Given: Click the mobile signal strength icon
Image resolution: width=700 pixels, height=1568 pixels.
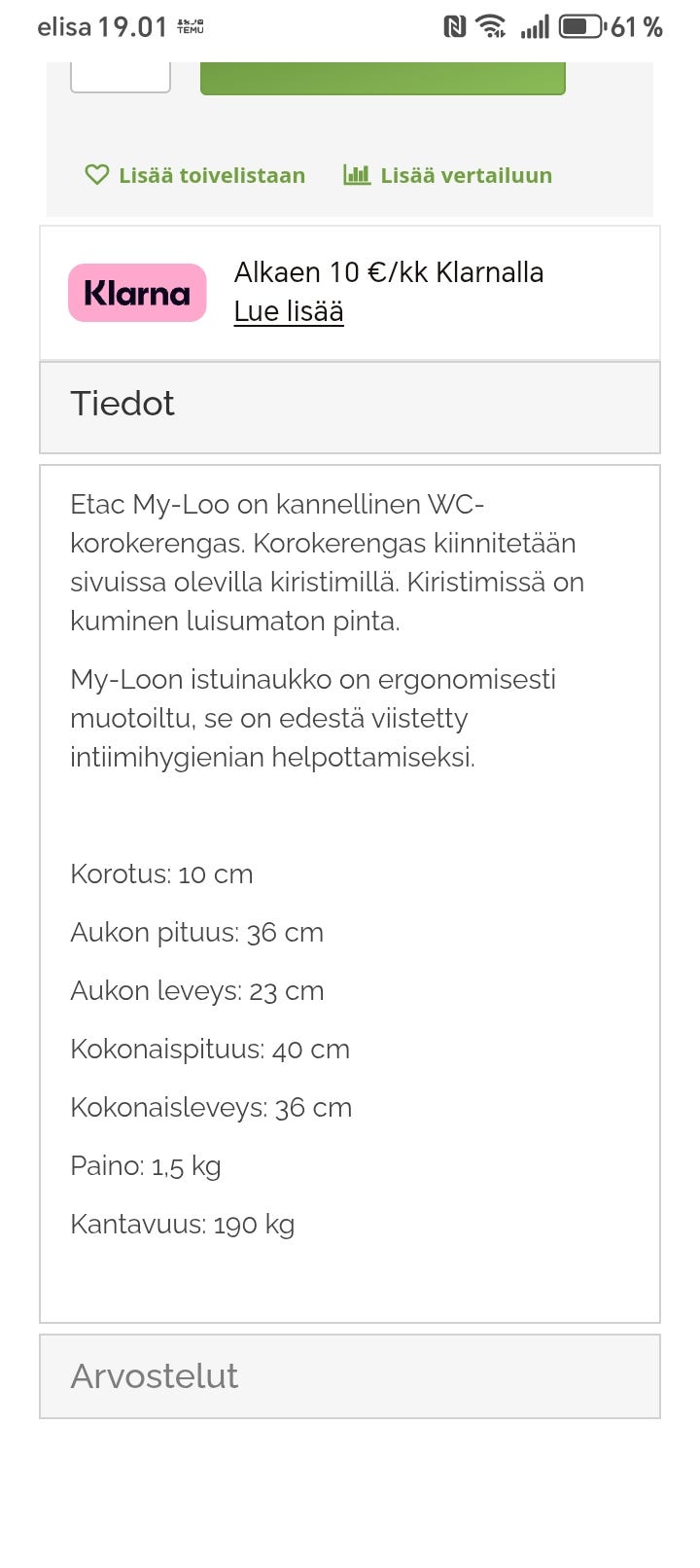Looking at the screenshot, I should 535,27.
